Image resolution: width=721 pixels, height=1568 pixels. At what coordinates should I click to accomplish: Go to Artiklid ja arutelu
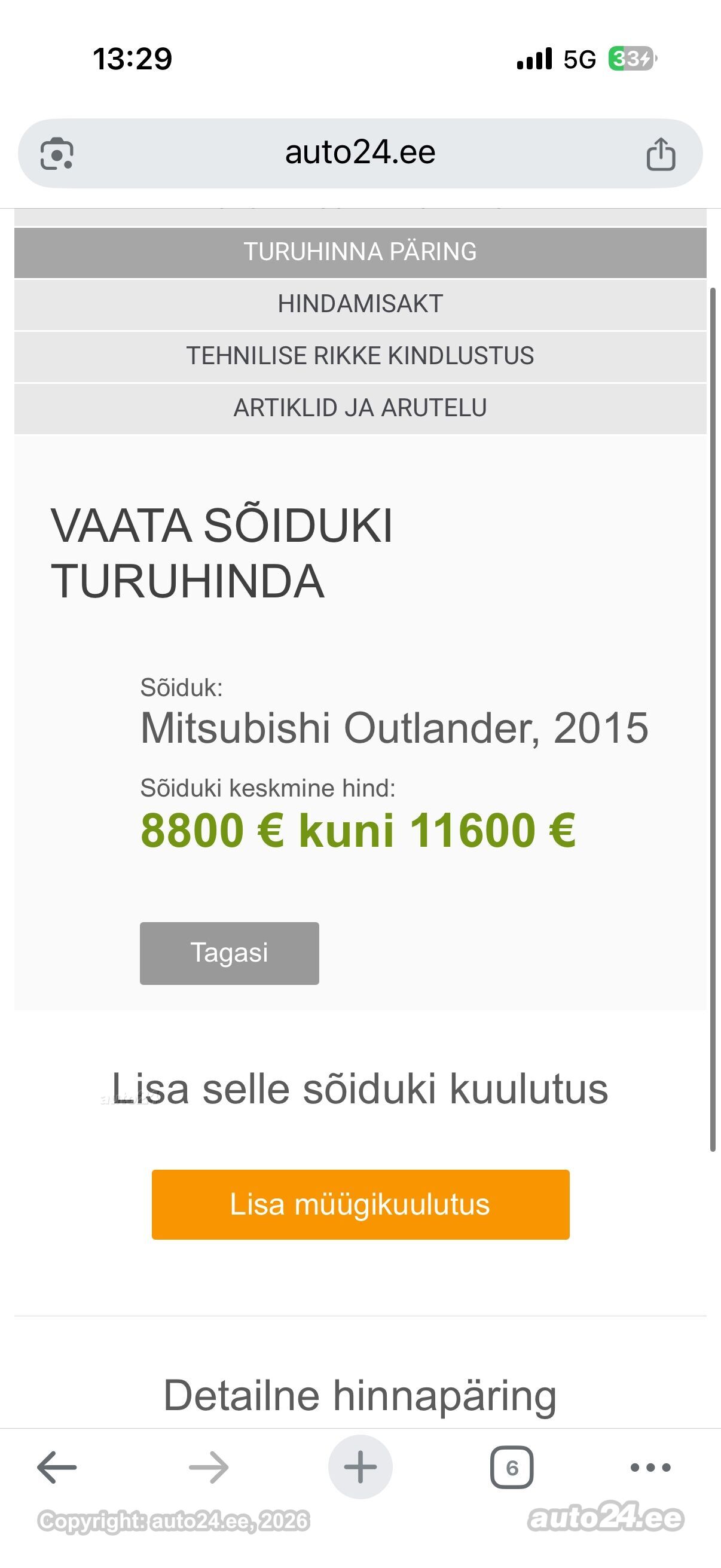point(360,408)
